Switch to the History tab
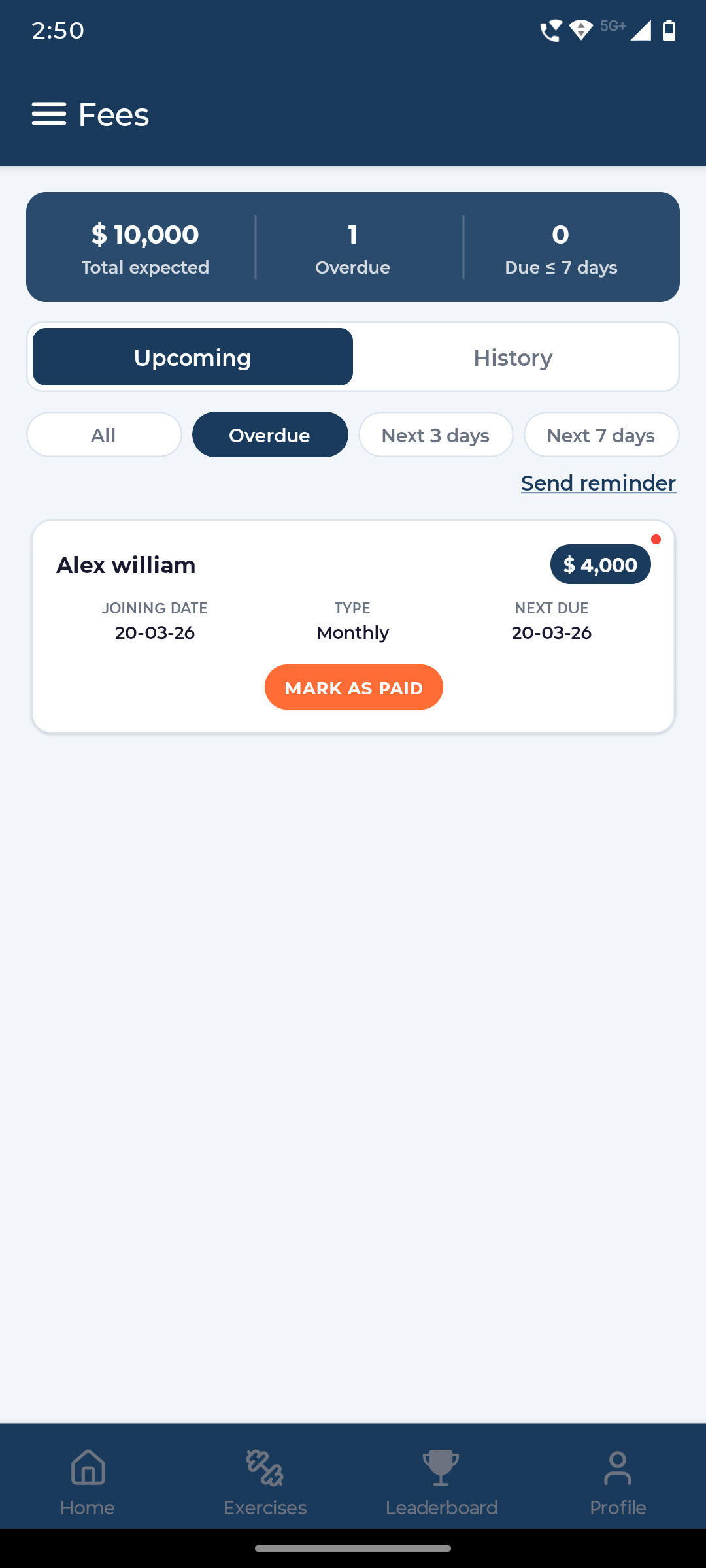 click(x=514, y=357)
